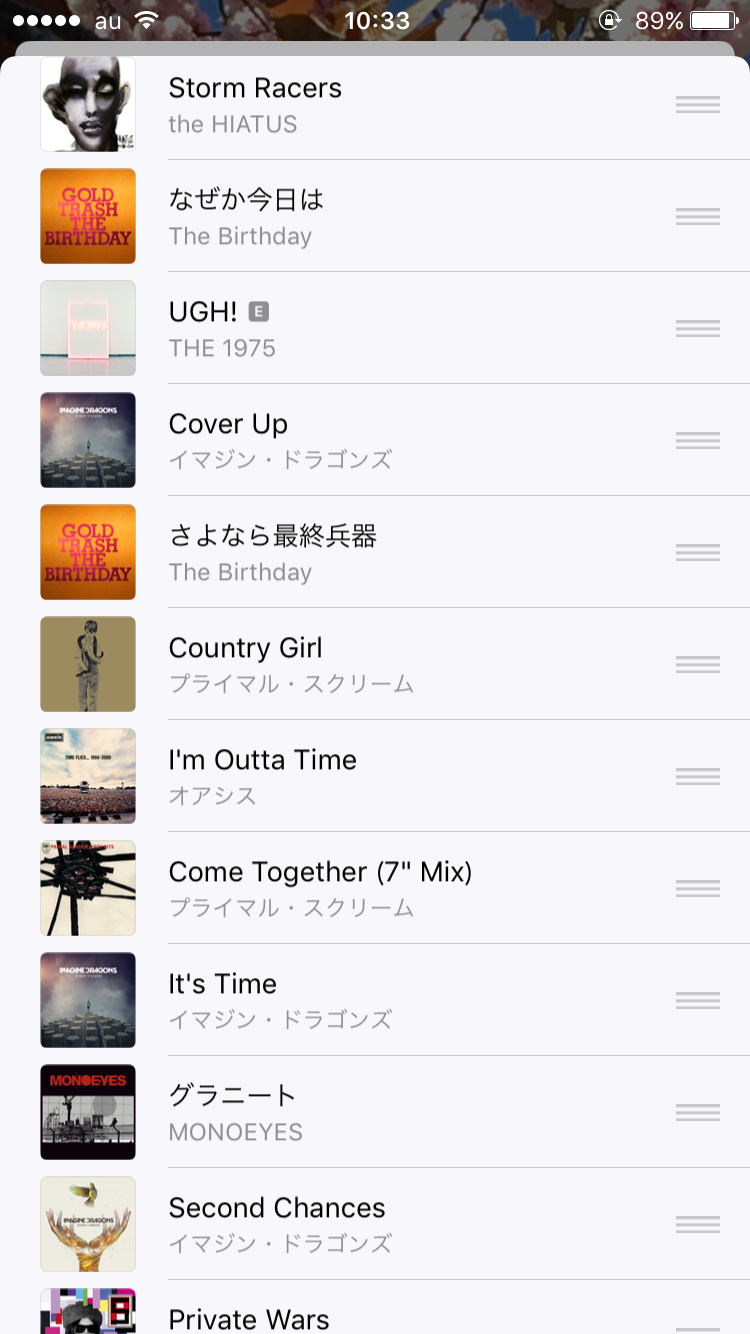
Task: Grab the reorder handle beside Storm Racers
Action: point(697,104)
